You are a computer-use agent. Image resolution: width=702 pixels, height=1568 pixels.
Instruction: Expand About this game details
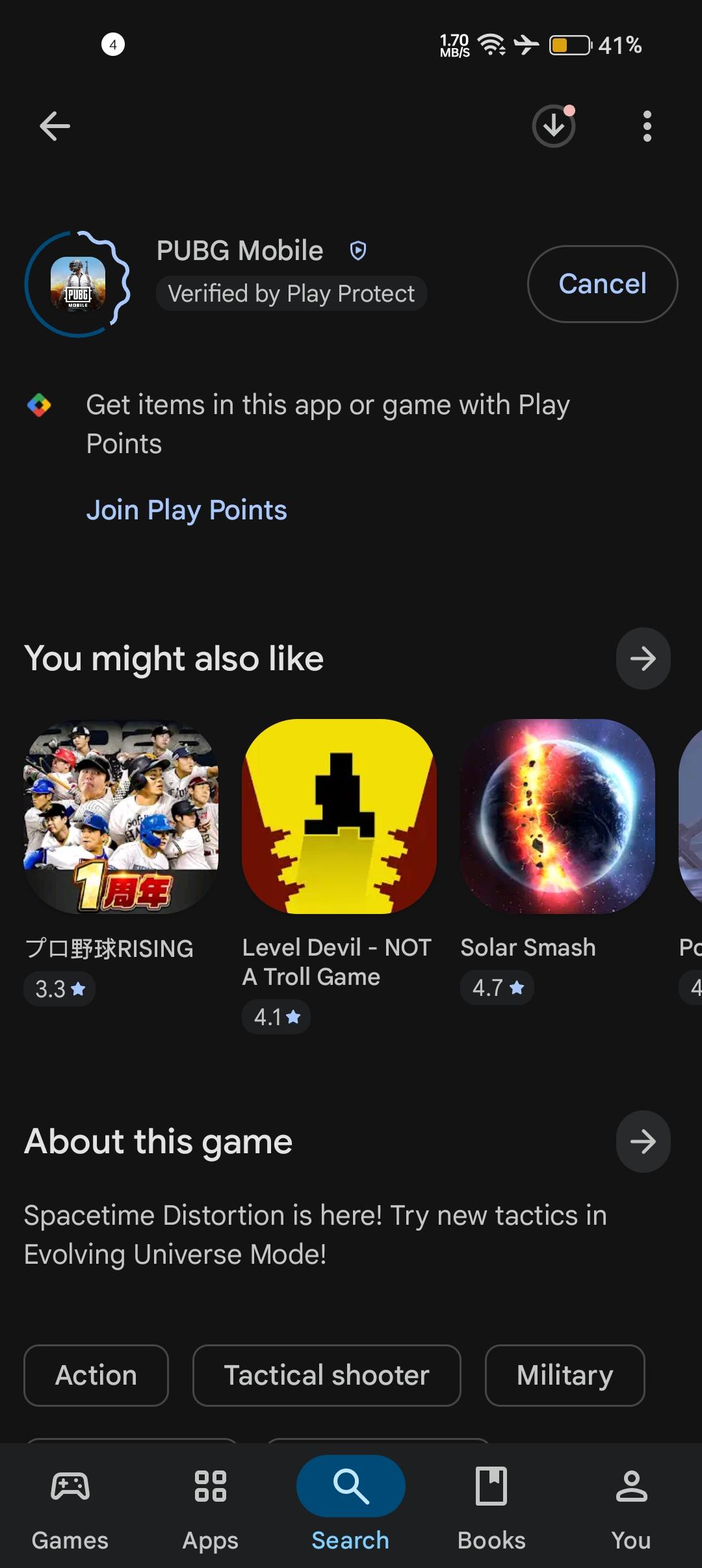pos(643,1142)
